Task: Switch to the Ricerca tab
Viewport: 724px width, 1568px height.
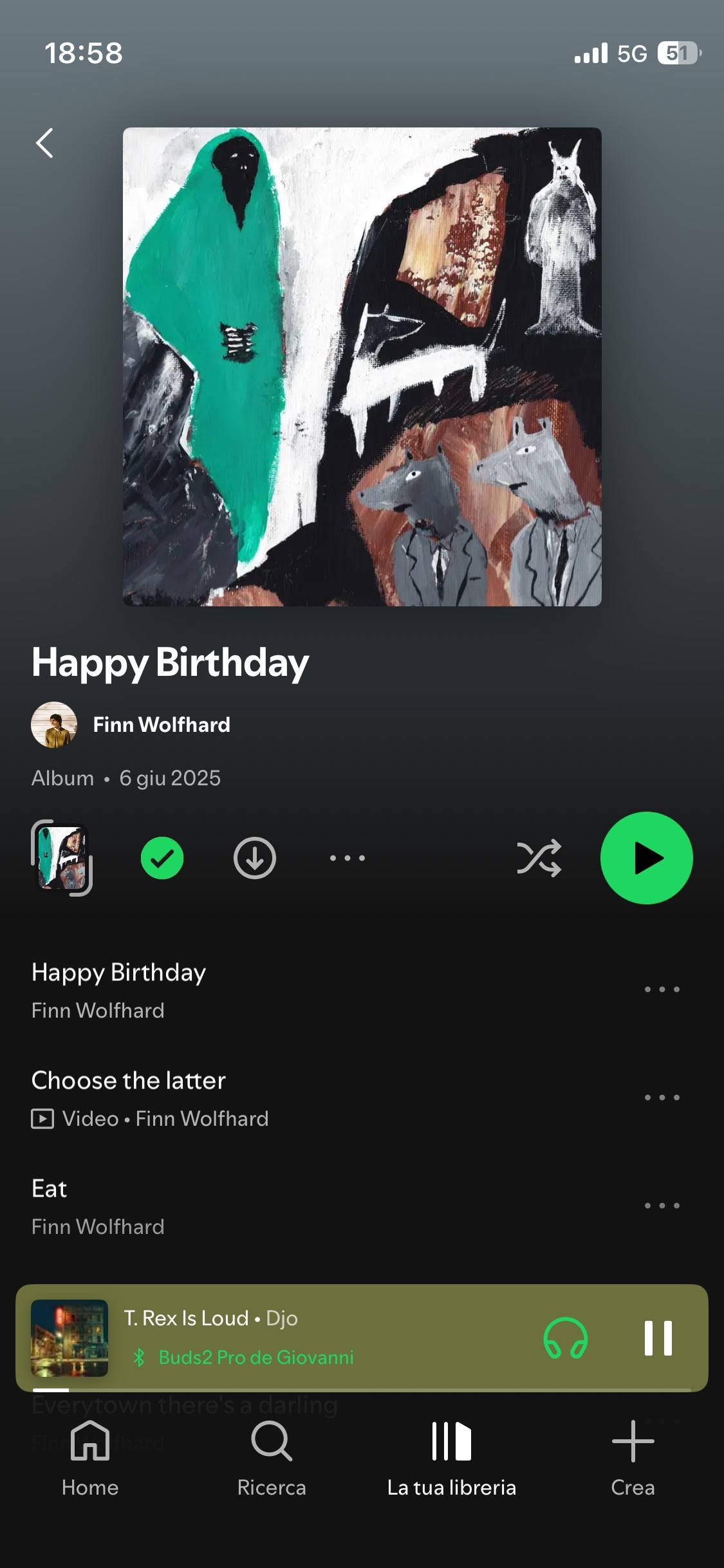Action: coord(272,1459)
